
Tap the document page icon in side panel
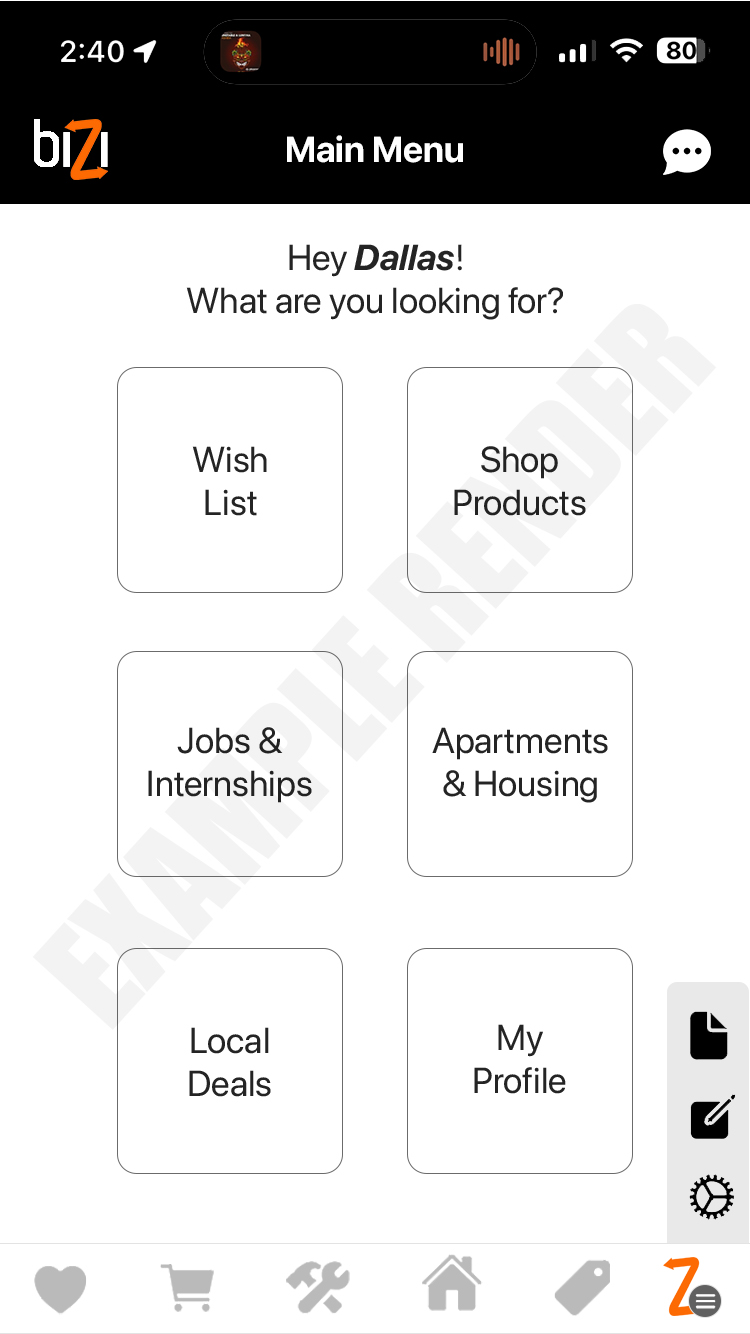tap(710, 1035)
